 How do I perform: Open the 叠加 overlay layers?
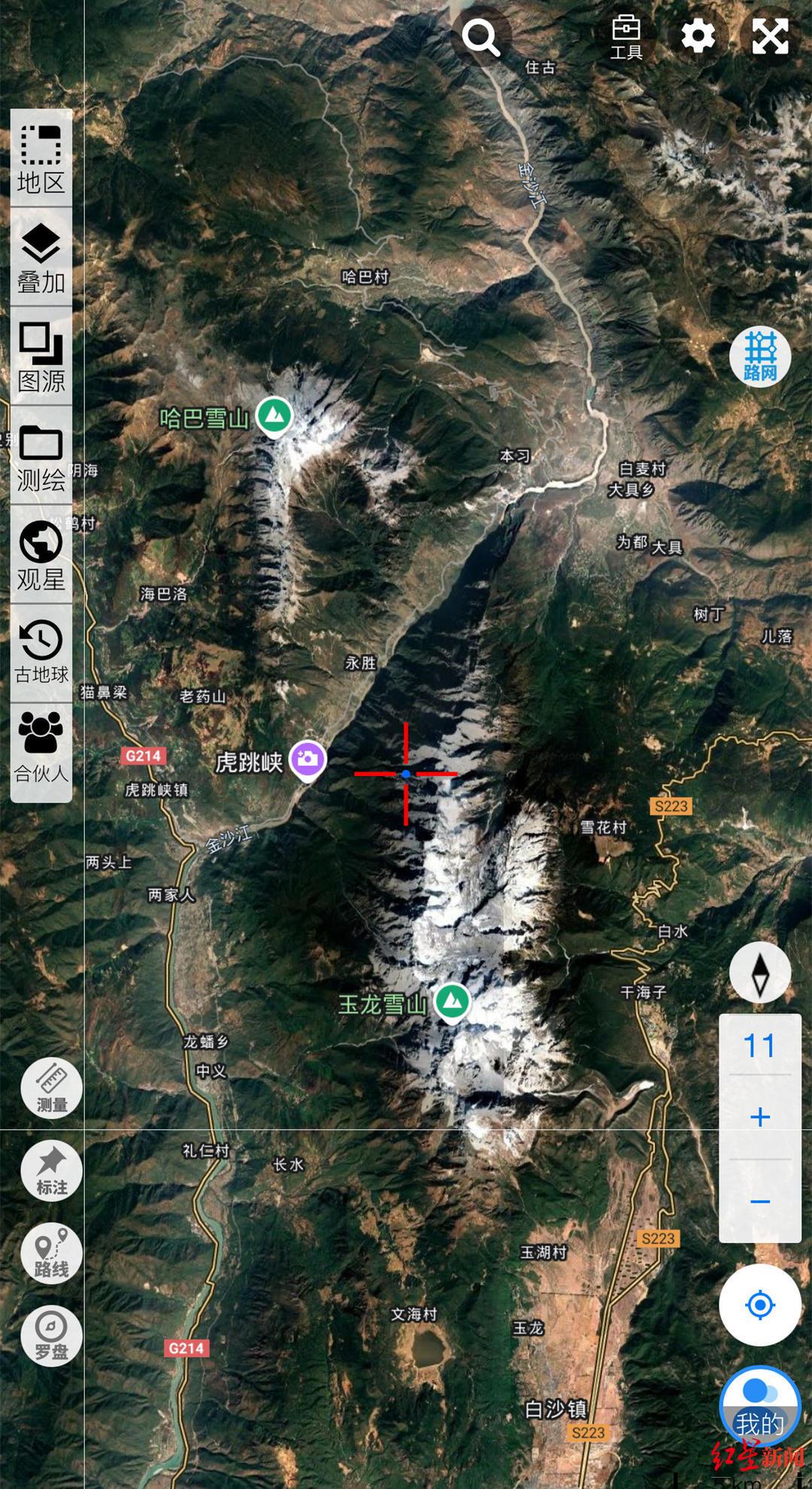pos(41,258)
